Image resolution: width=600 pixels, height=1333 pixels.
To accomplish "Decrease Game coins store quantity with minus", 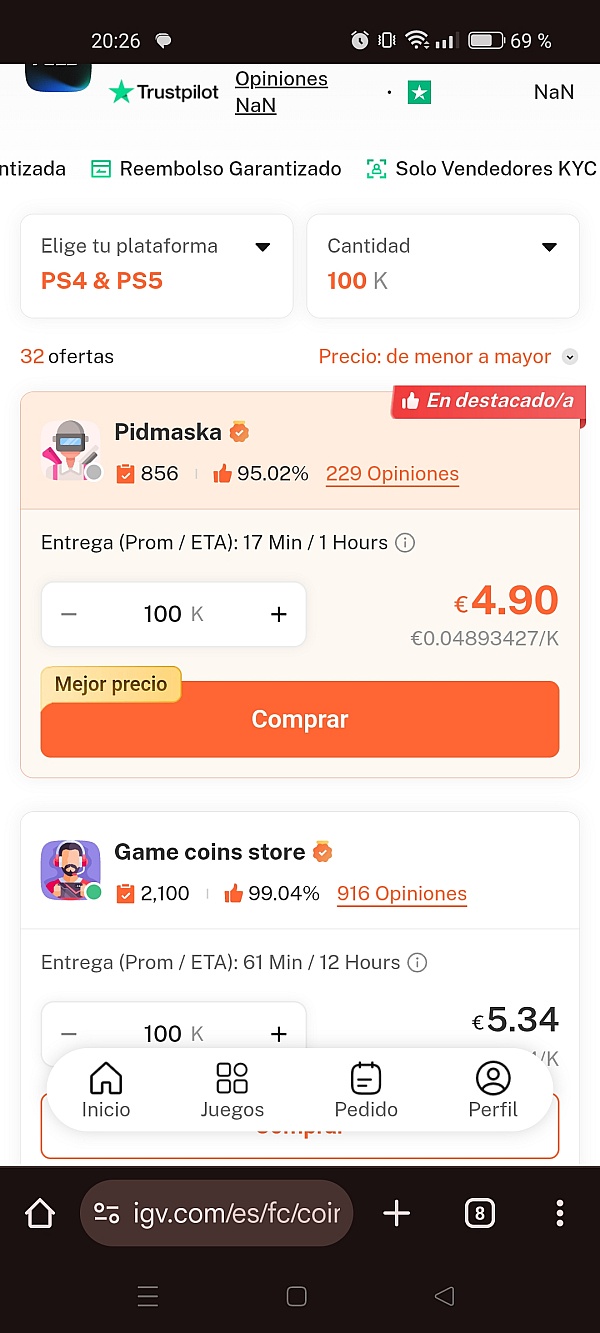I will [x=69, y=1033].
